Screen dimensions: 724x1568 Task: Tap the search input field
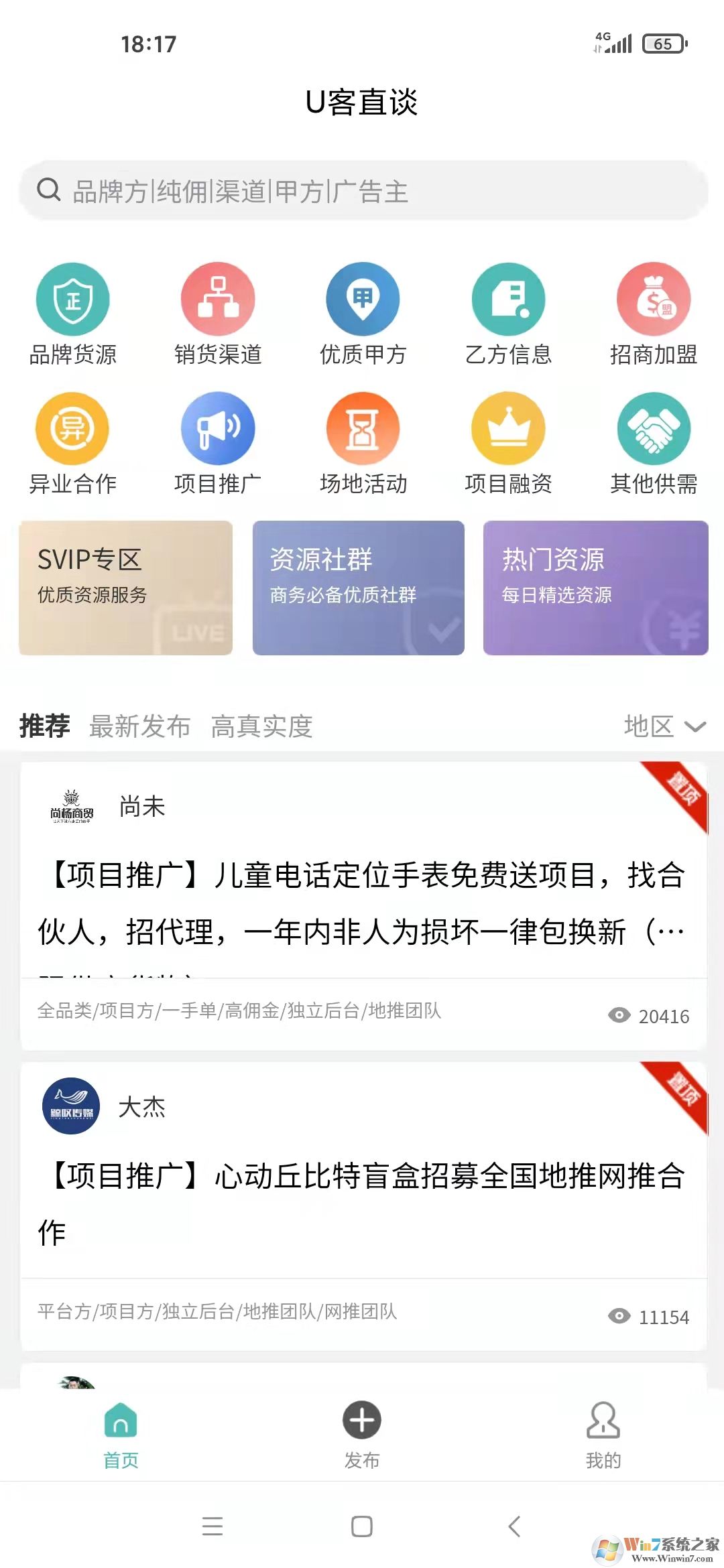click(x=362, y=191)
